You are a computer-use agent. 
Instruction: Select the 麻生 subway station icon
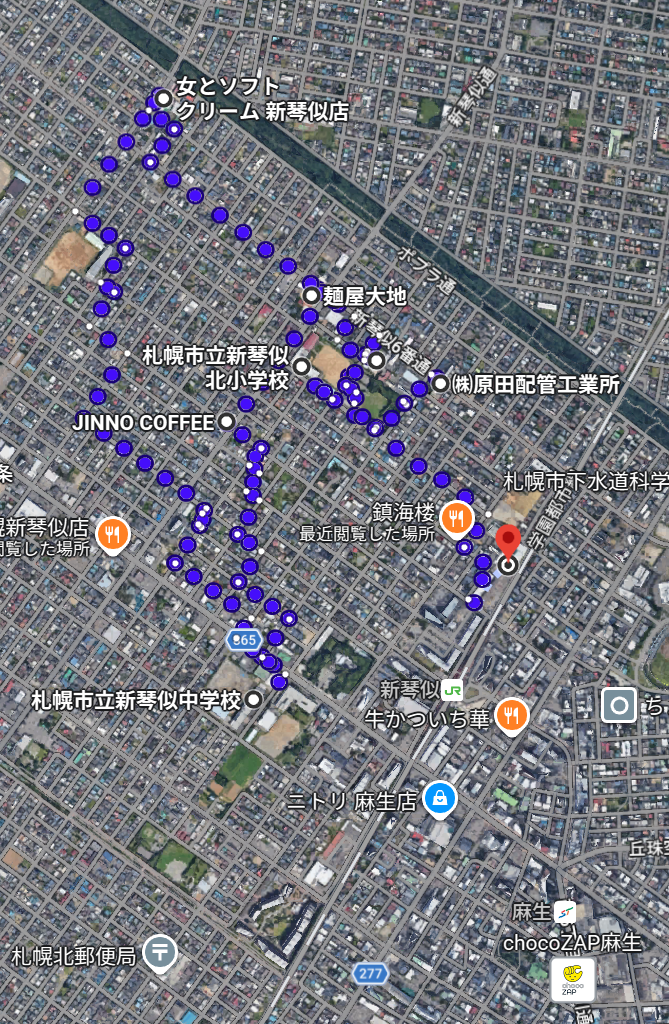coord(566,911)
